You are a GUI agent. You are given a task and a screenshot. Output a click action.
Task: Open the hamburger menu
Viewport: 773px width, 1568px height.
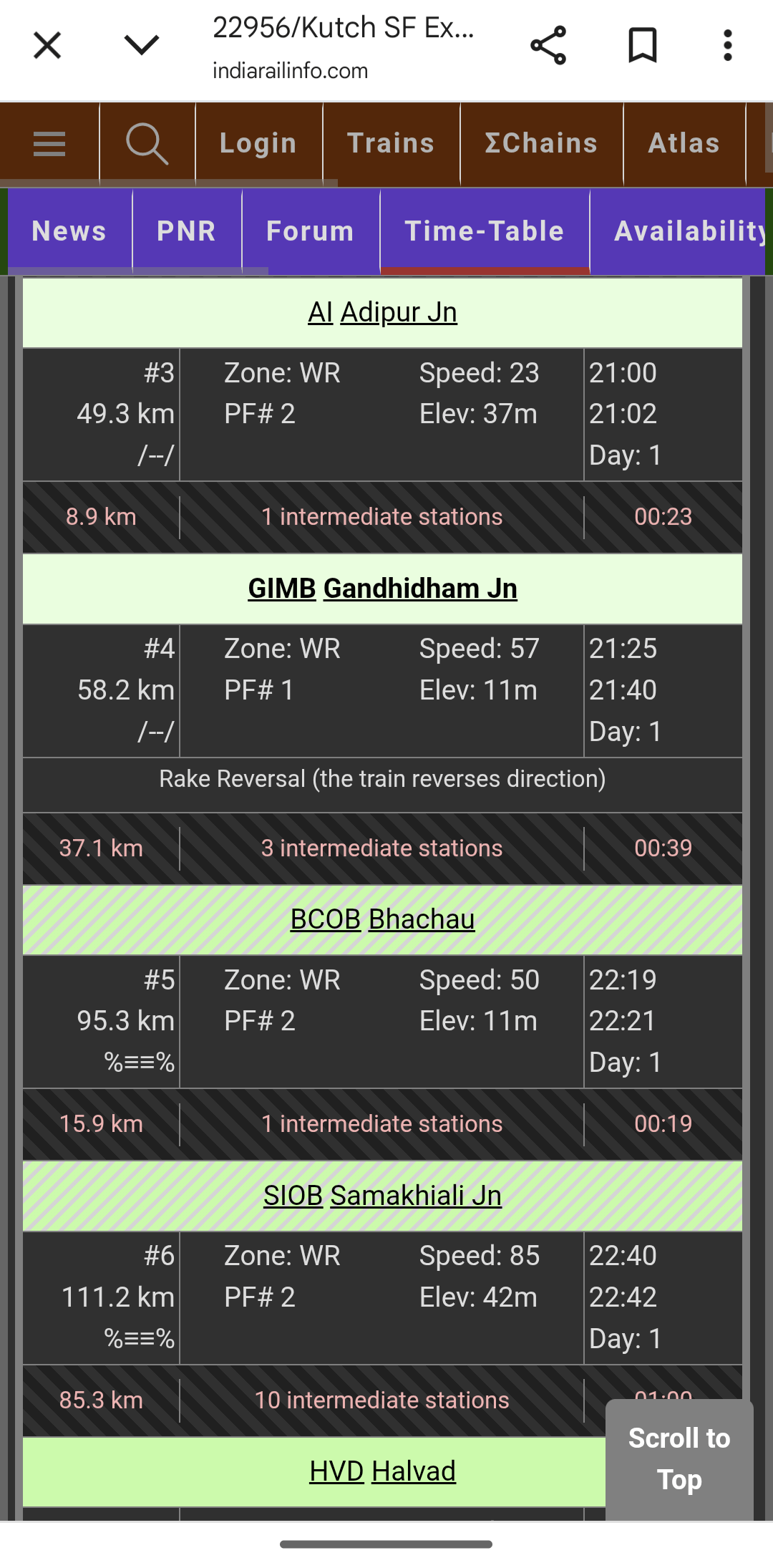49,144
